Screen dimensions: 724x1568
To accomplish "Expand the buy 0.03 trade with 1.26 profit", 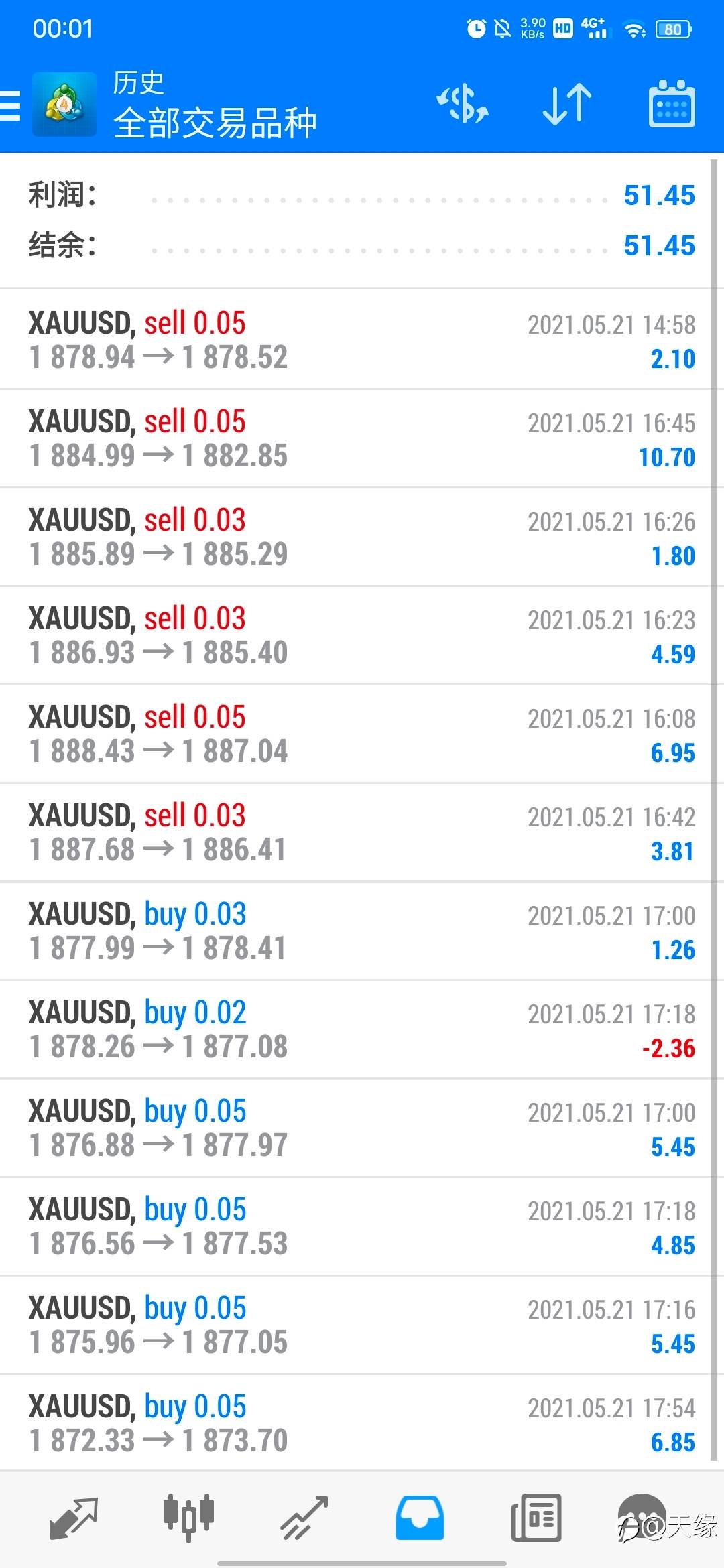I will (x=362, y=931).
